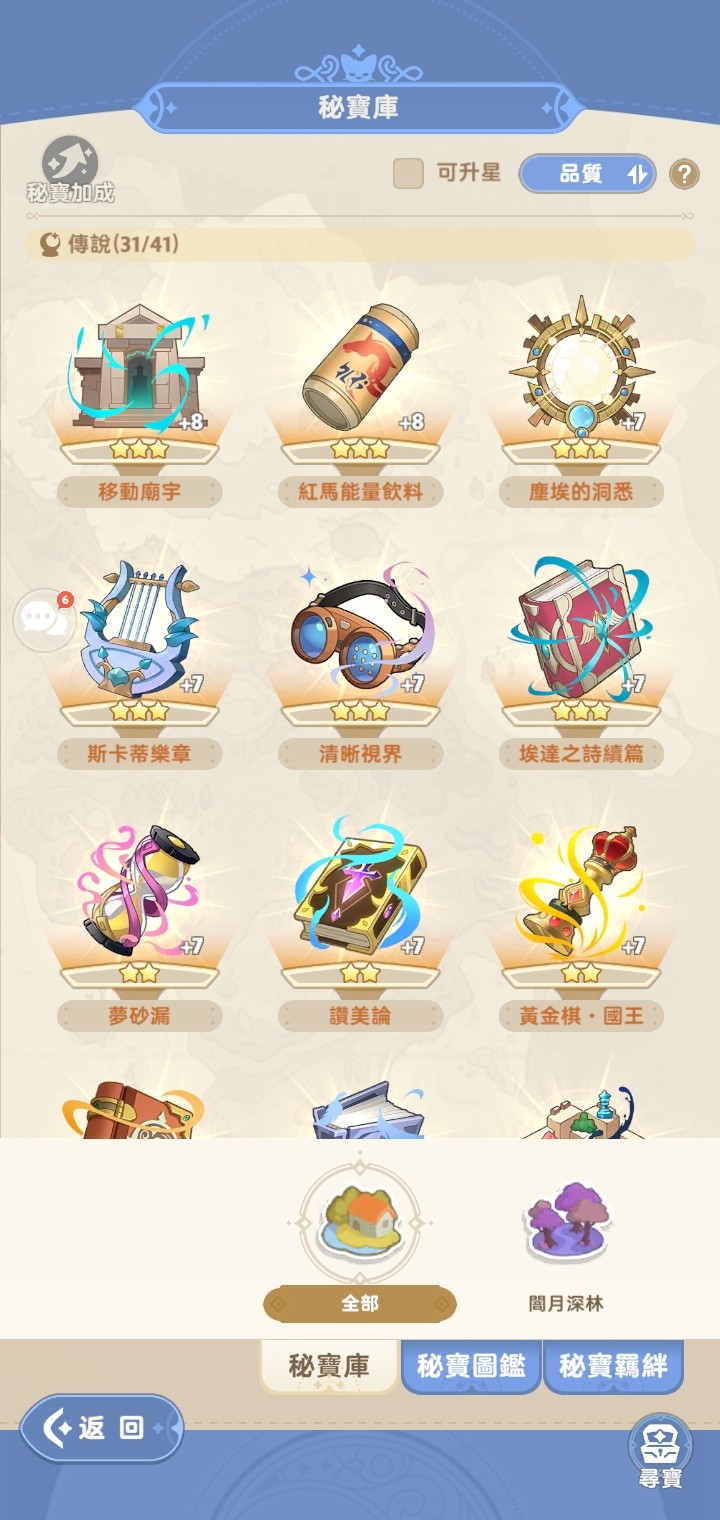
Task: Tap the 返回 back button
Action: tap(102, 1428)
